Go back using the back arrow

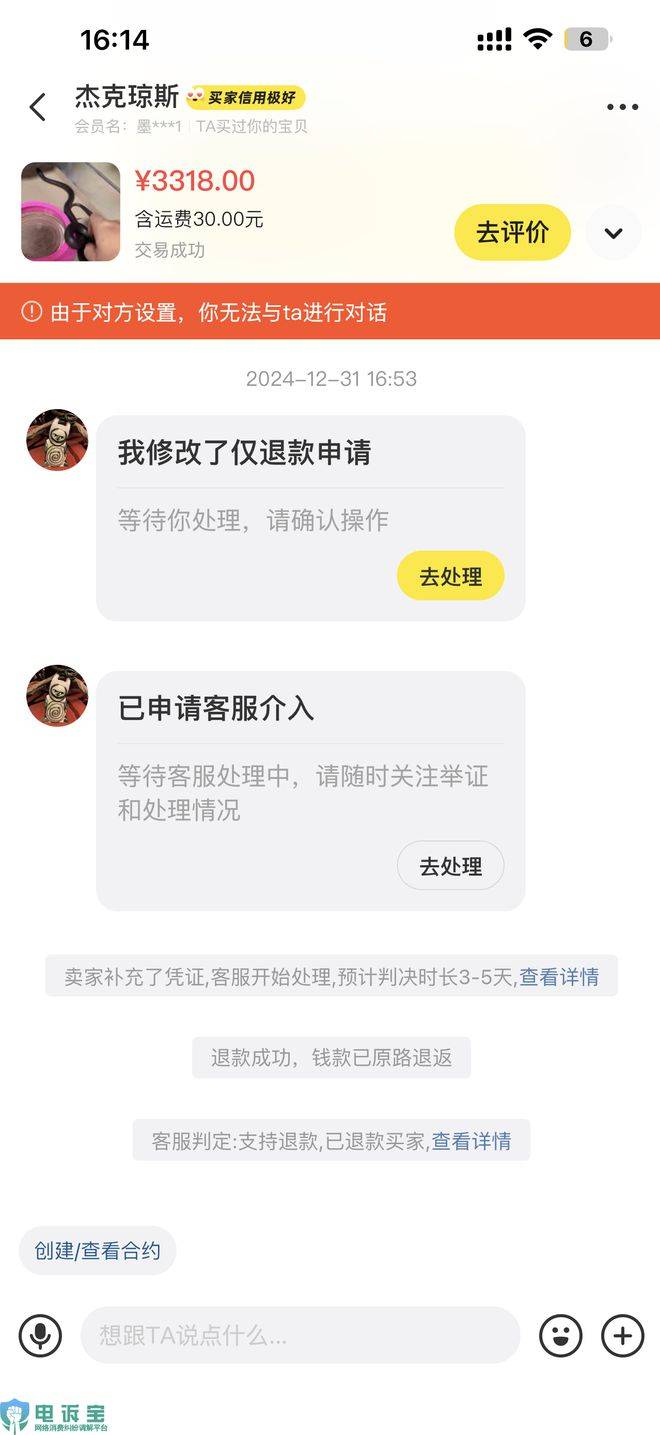tap(38, 107)
